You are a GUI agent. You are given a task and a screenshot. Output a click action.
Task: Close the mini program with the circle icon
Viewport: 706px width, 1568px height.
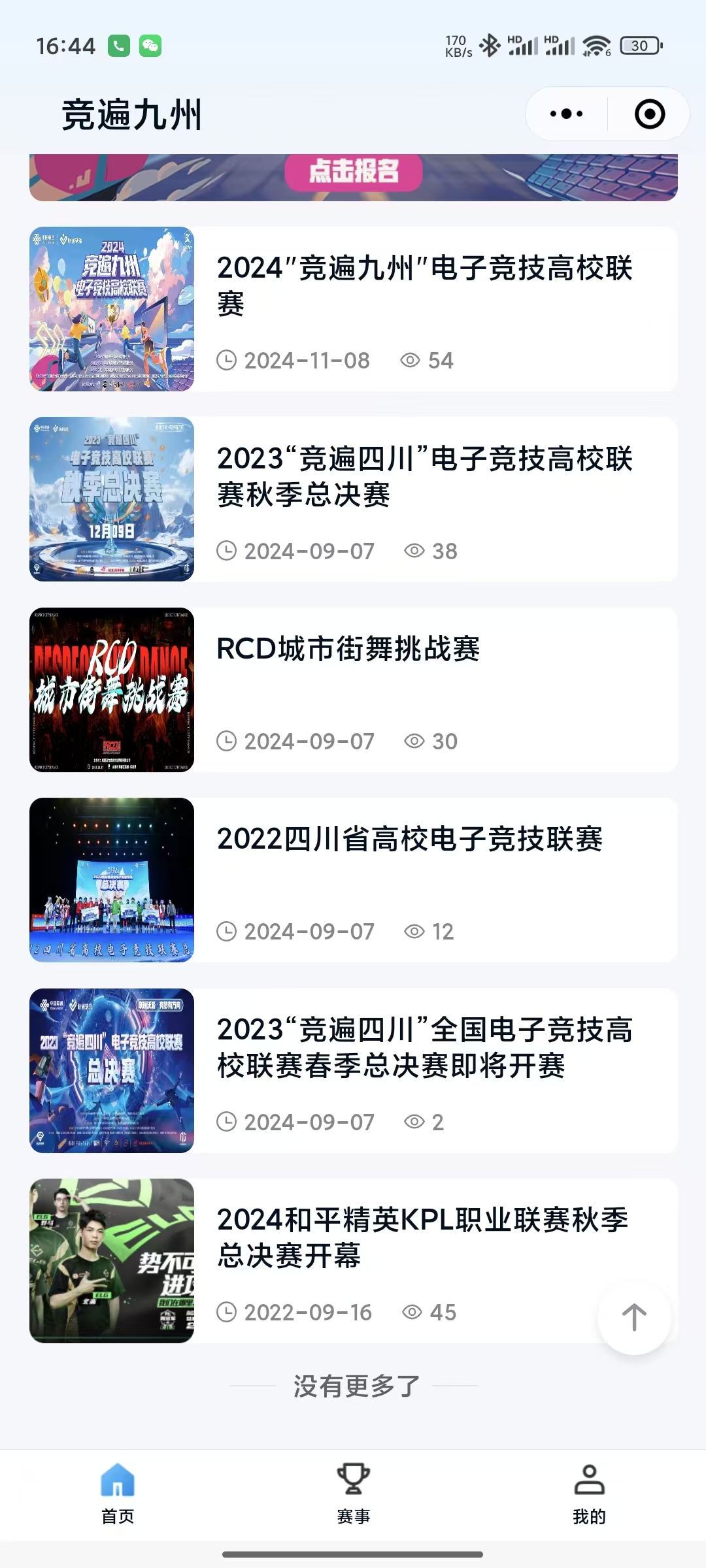pos(650,114)
